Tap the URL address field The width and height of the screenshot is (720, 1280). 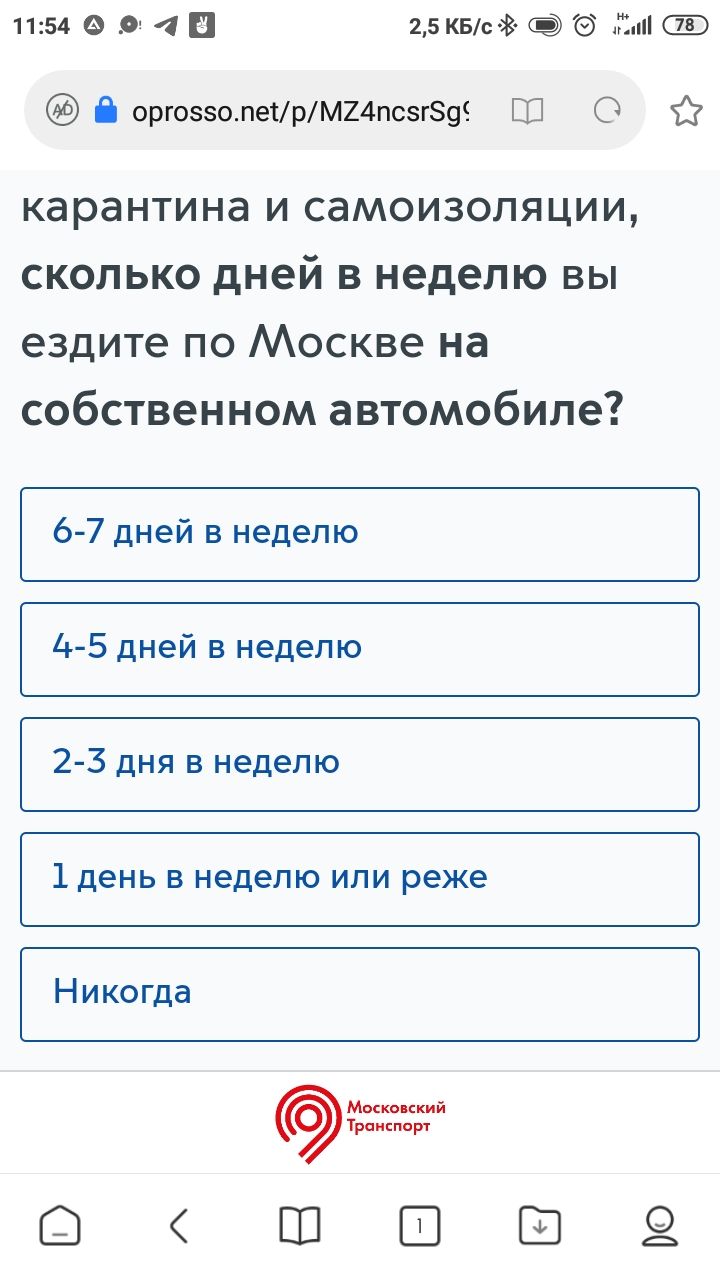point(300,111)
